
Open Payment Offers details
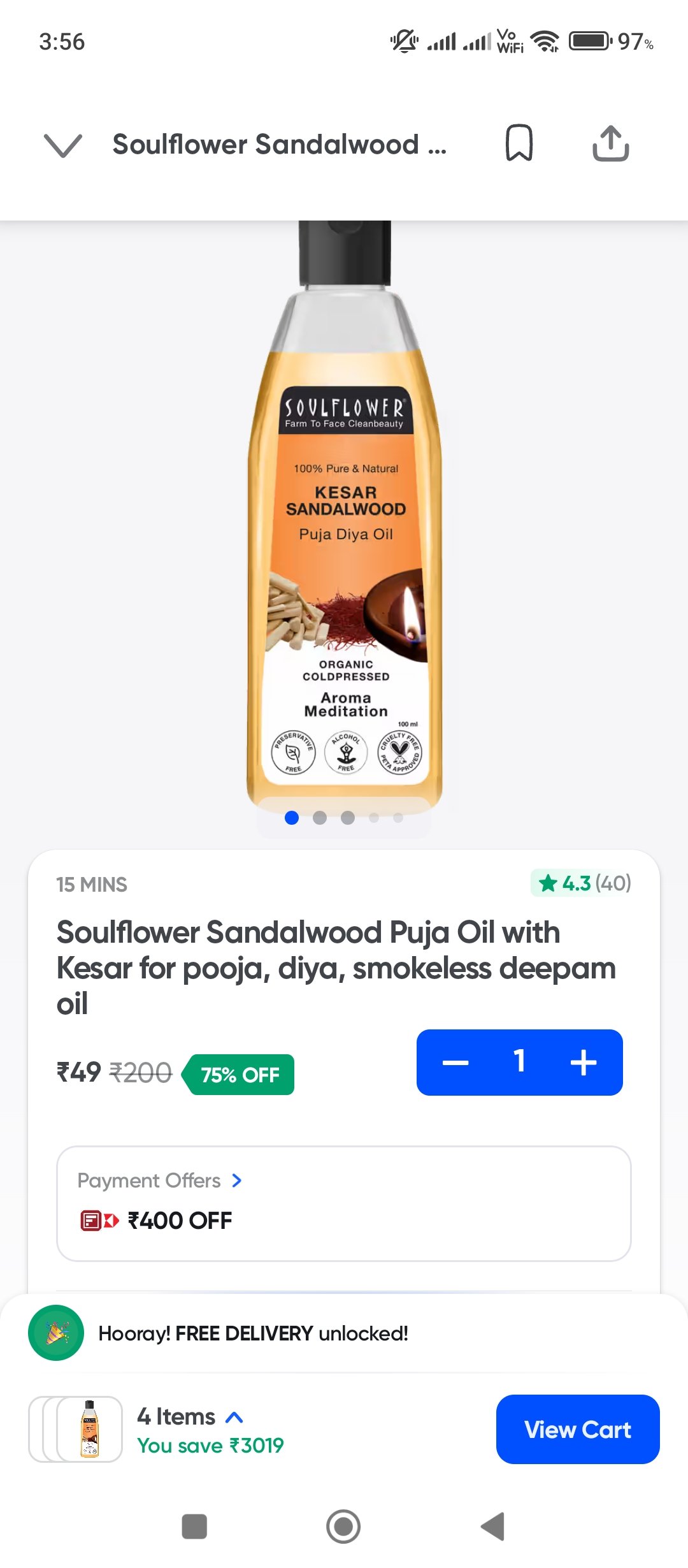point(159,1180)
